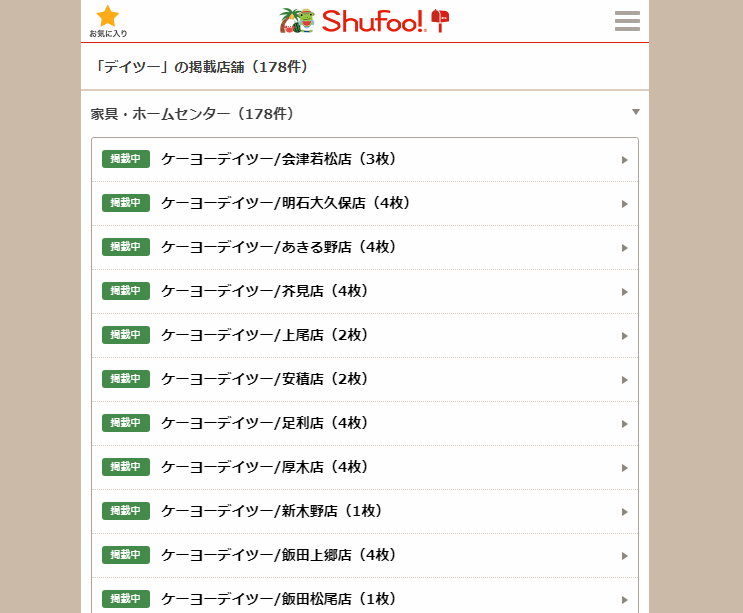View flyers for ケーヨーデイツー/厚木店
This screenshot has width=743, height=613.
[x=364, y=467]
